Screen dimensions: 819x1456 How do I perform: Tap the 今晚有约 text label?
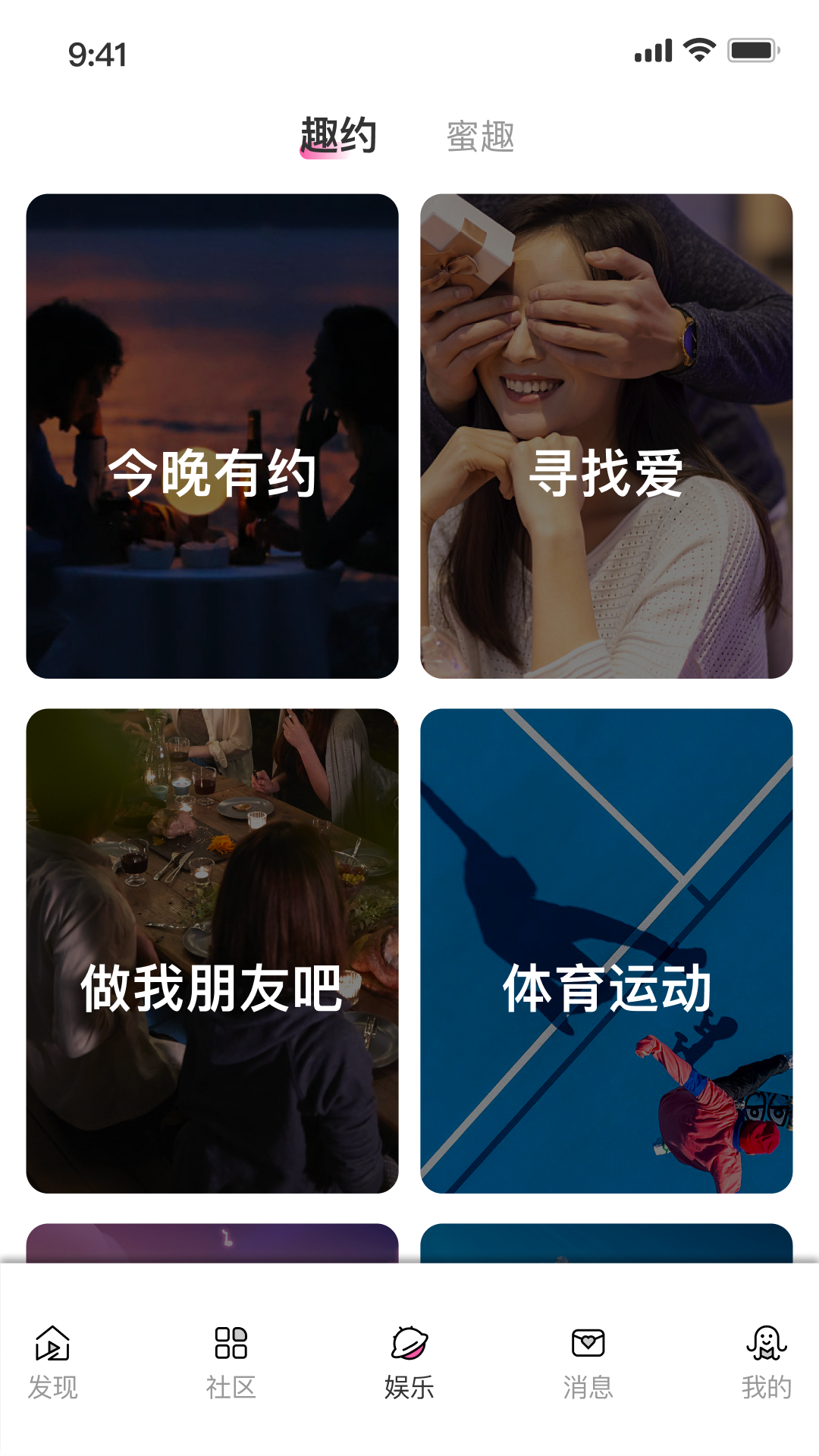click(x=215, y=478)
